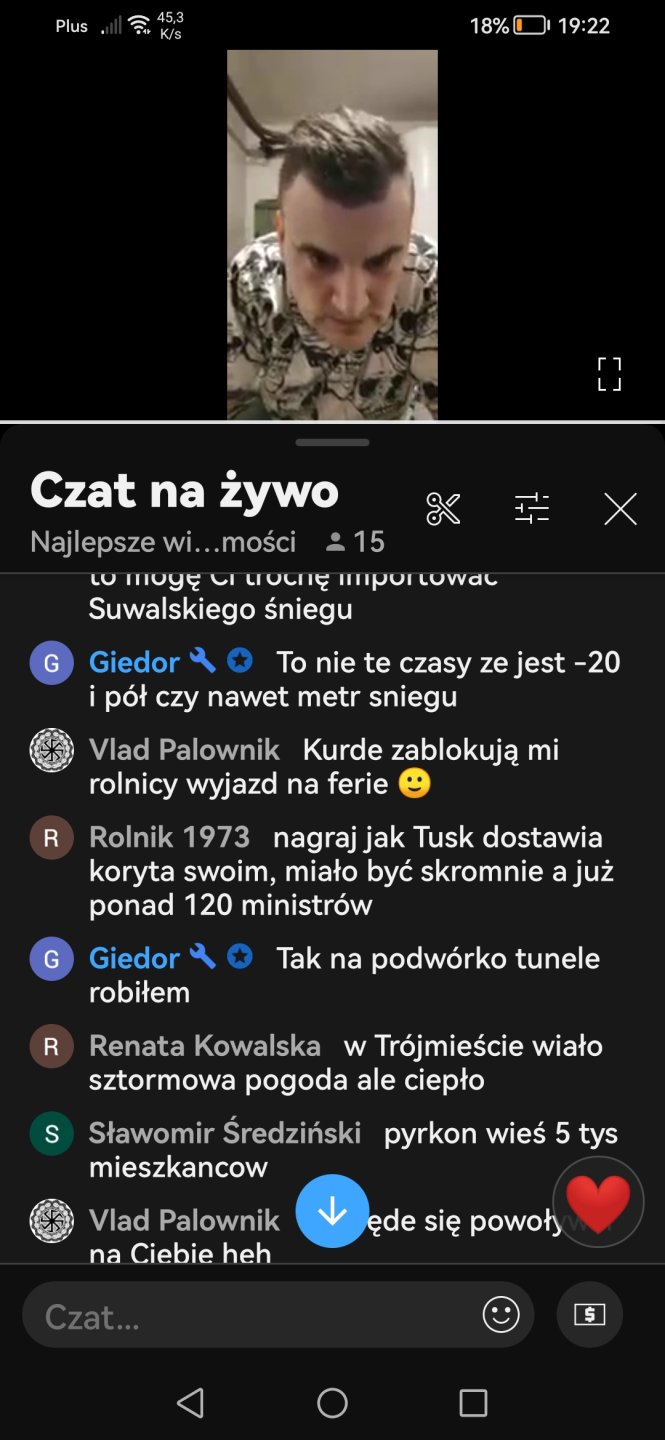Go to the system home screen
Screen dimensions: 665x1440
pyautogui.click(x=332, y=1403)
